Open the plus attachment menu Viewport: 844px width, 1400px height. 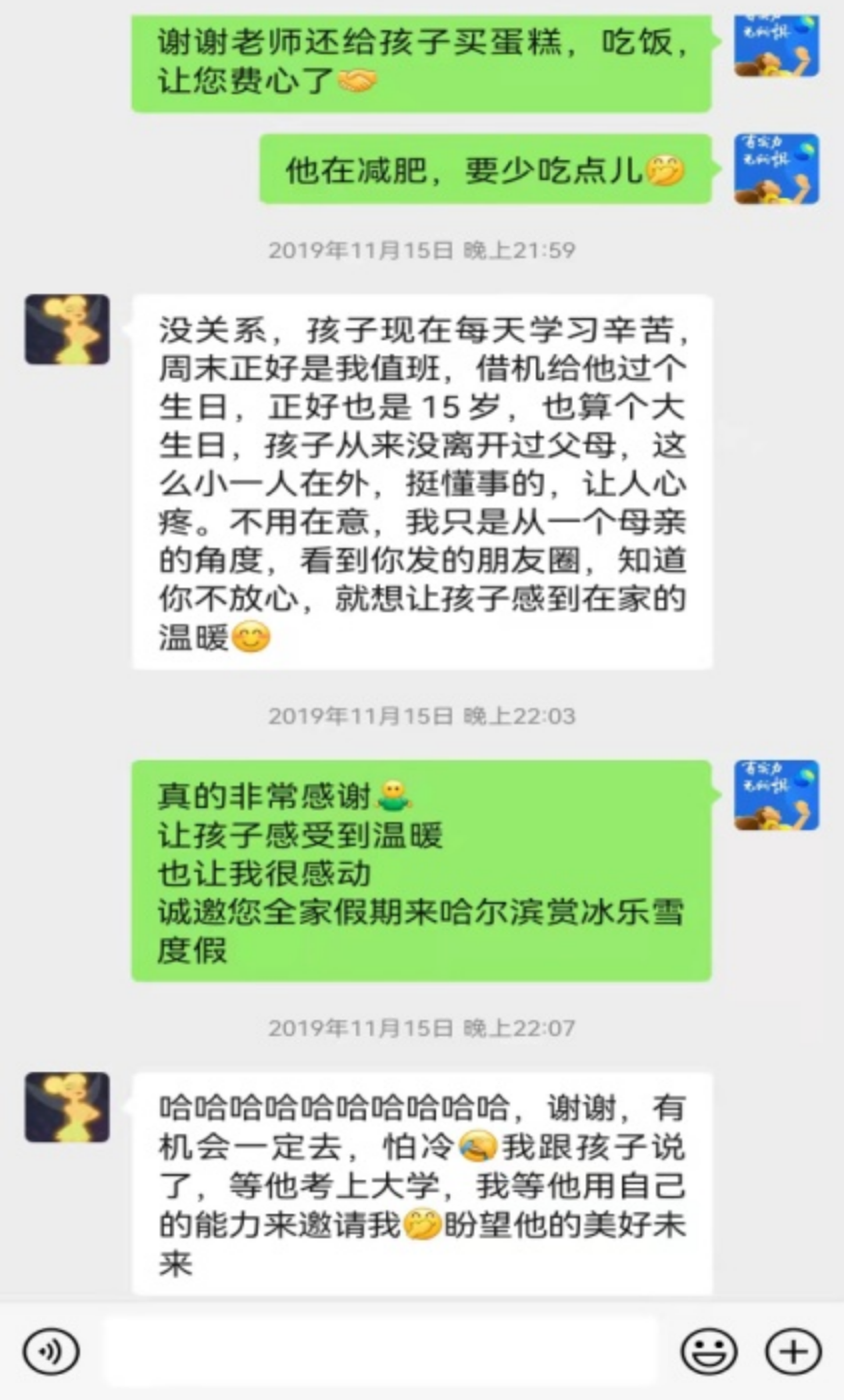pos(792,1352)
